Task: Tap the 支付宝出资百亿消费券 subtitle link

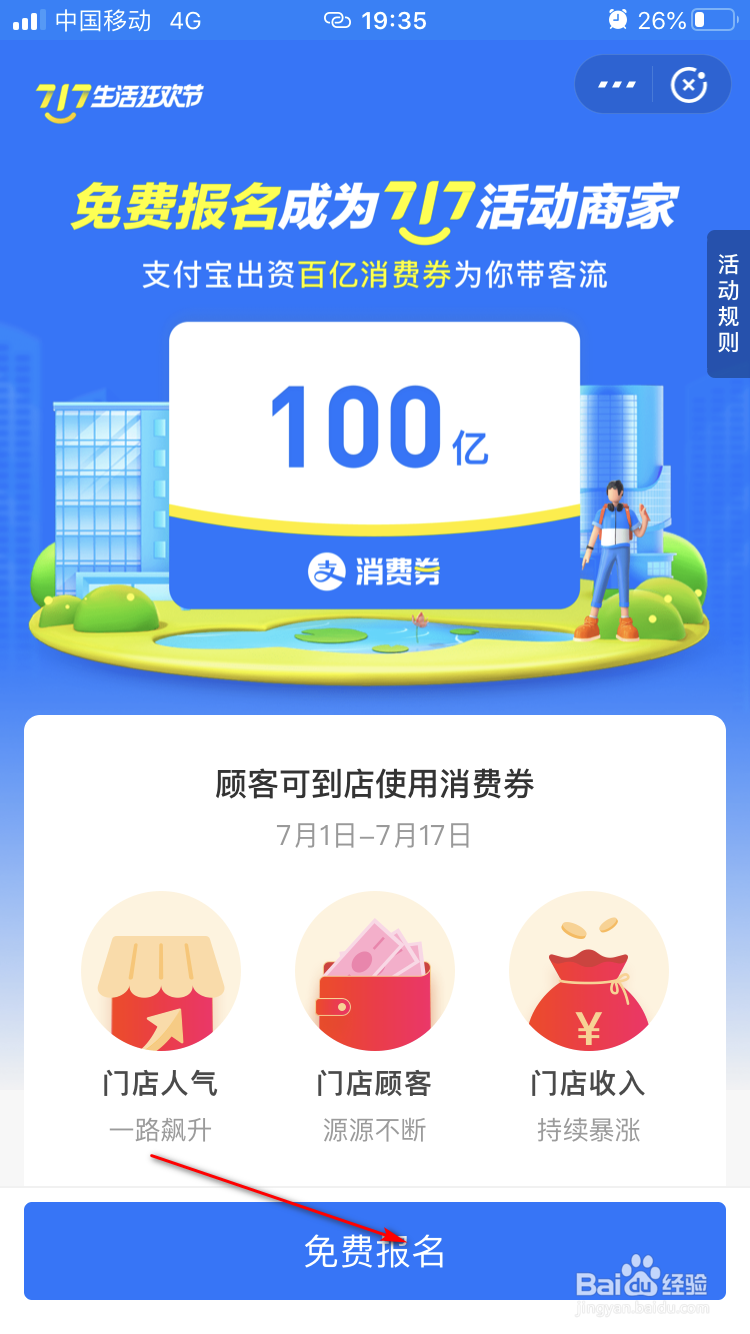Action: coord(375,273)
